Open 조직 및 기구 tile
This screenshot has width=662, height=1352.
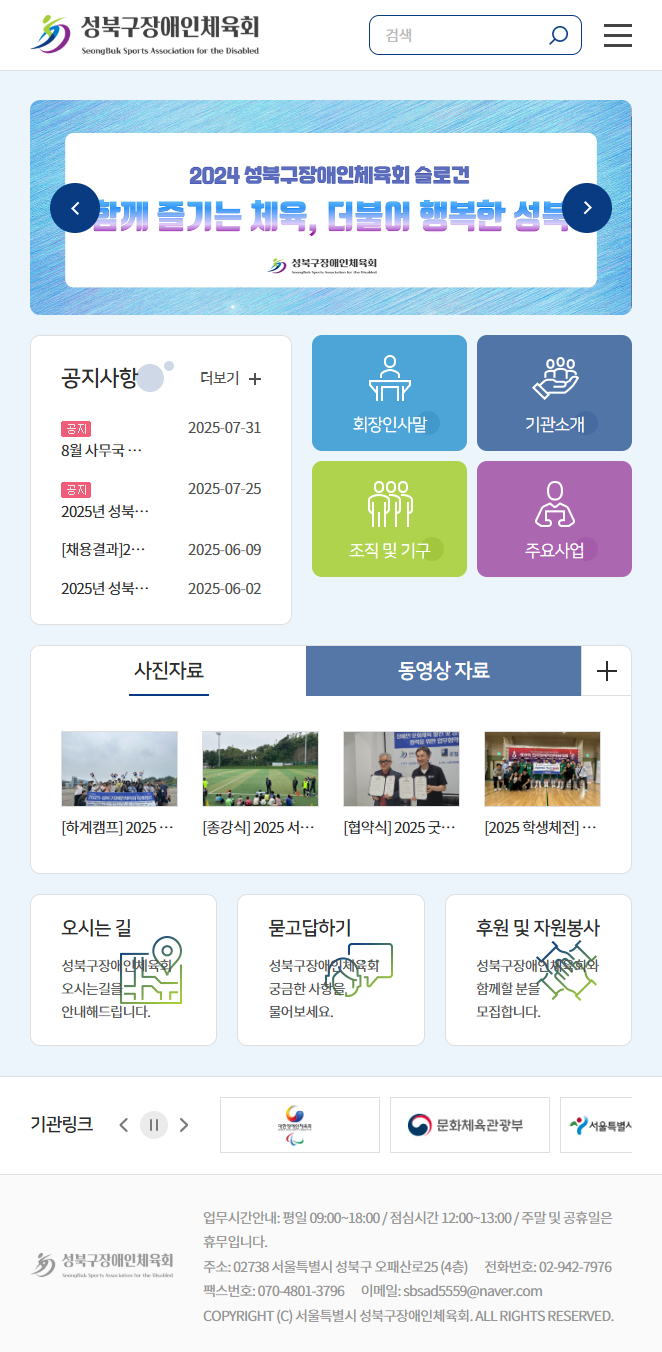[389, 519]
